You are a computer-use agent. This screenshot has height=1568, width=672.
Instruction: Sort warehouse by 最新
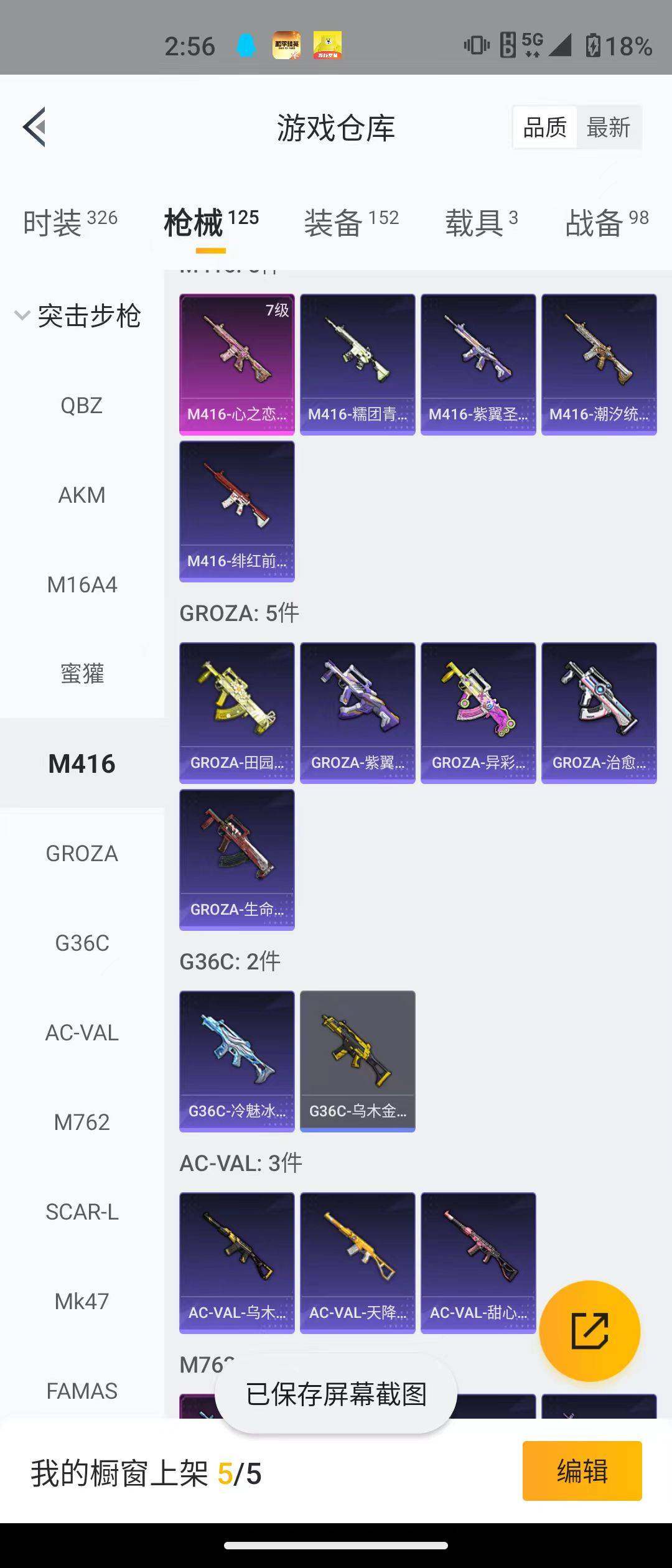coord(608,128)
